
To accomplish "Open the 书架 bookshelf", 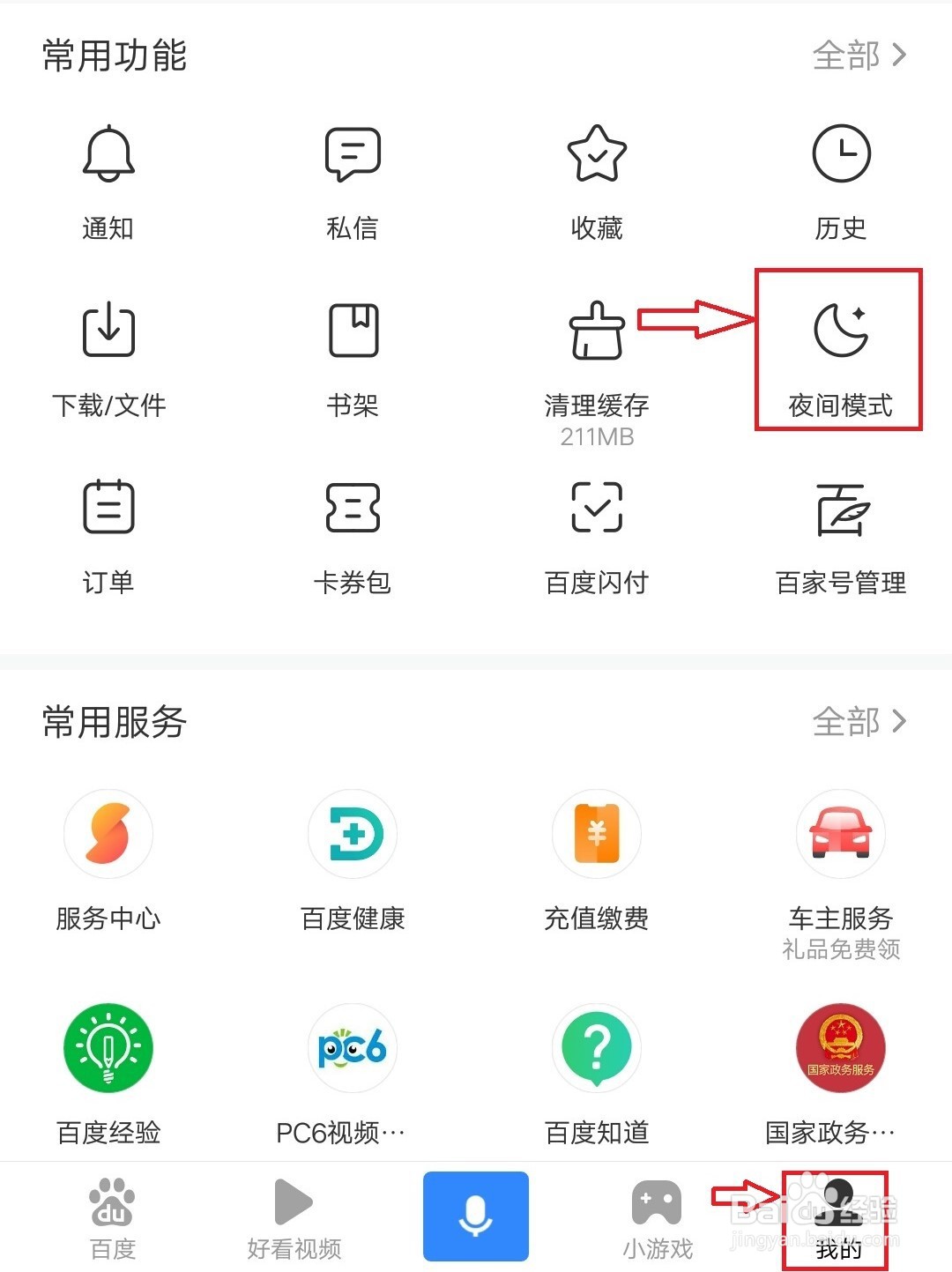I will click(353, 353).
